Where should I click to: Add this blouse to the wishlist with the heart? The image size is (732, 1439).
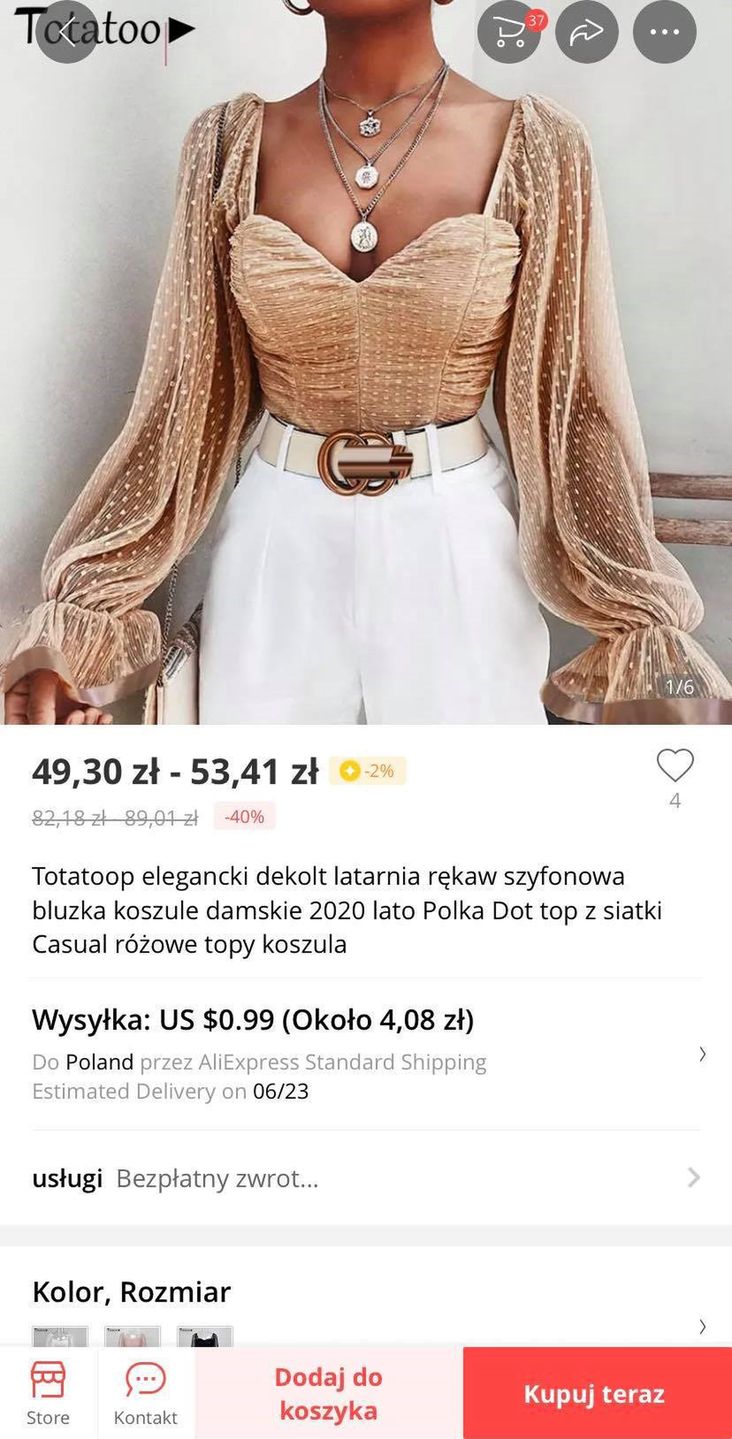[x=675, y=766]
